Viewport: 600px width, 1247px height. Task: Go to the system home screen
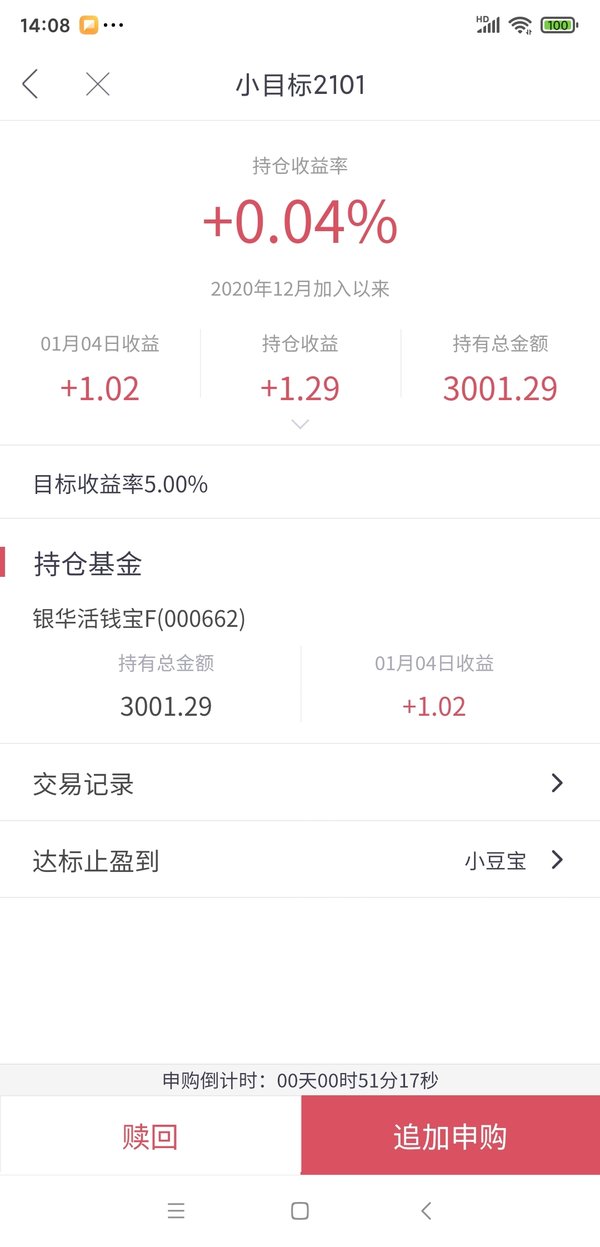pyautogui.click(x=299, y=1211)
